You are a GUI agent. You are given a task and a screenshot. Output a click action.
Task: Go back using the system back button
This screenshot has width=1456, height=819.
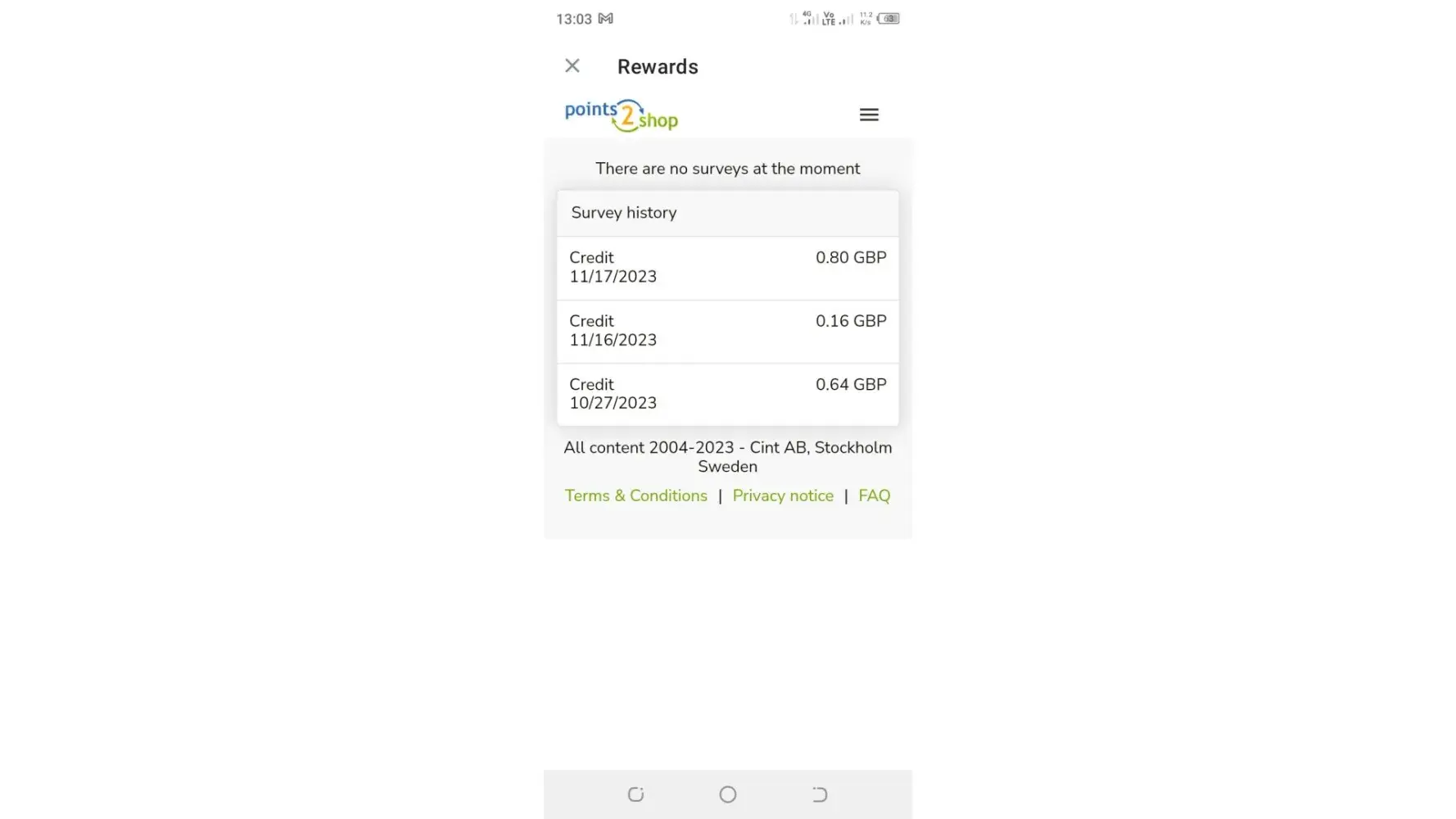(x=819, y=794)
